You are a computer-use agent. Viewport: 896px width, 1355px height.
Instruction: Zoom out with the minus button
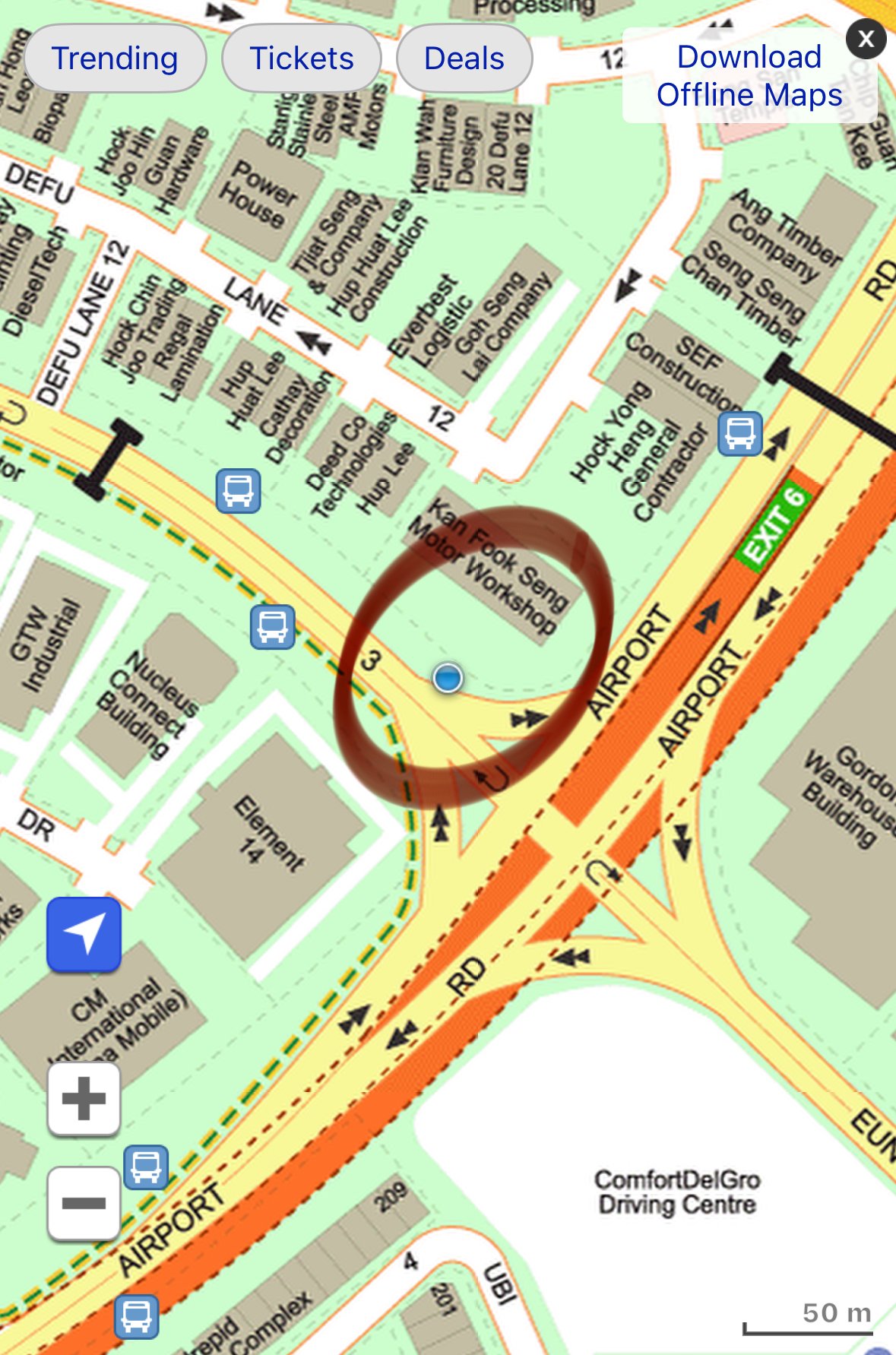tap(84, 1203)
